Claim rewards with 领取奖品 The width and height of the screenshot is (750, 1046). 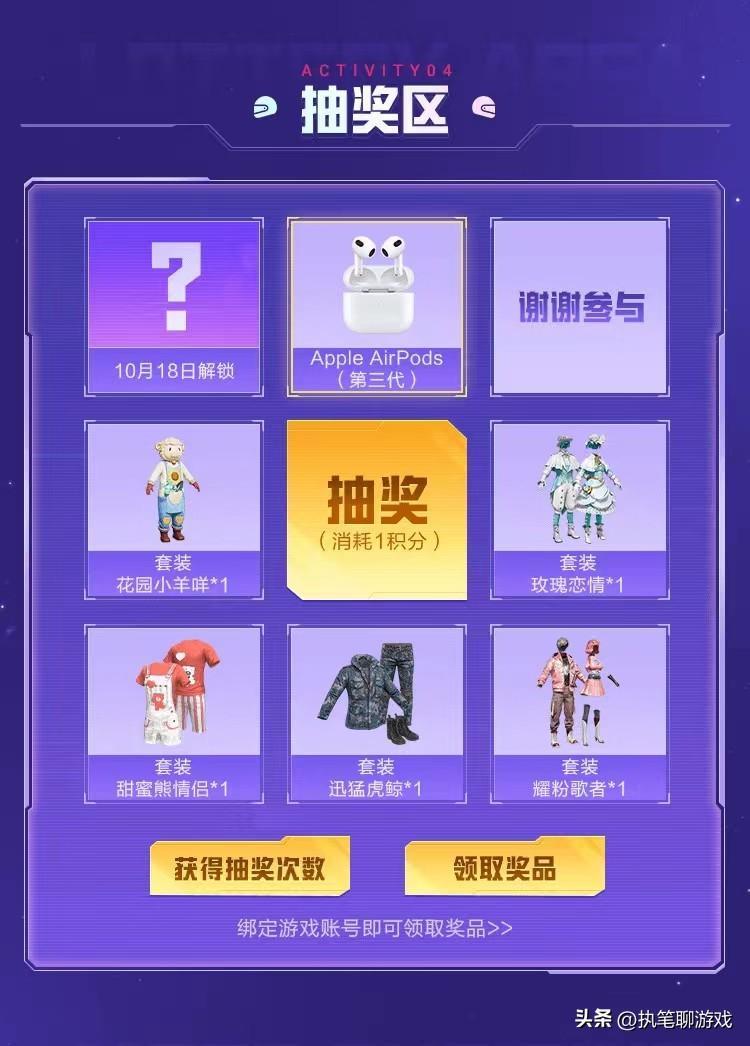(x=504, y=867)
